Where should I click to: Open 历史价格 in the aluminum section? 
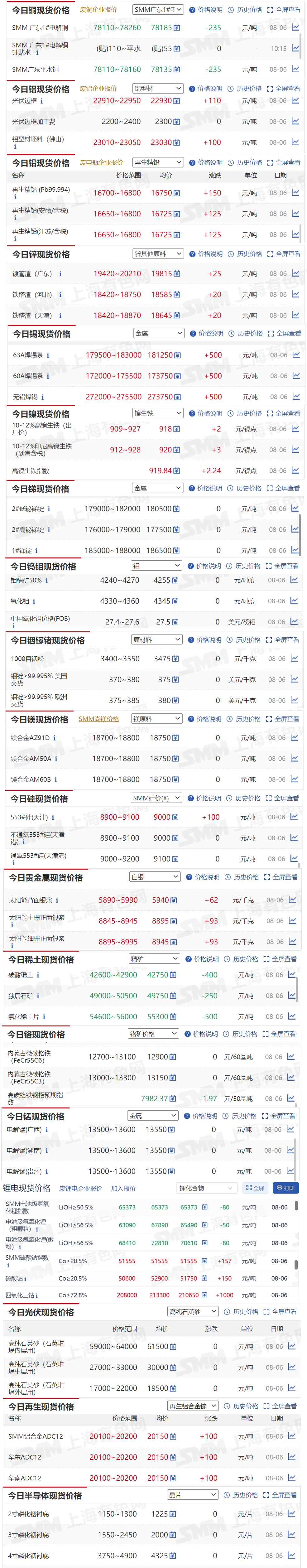click(245, 89)
